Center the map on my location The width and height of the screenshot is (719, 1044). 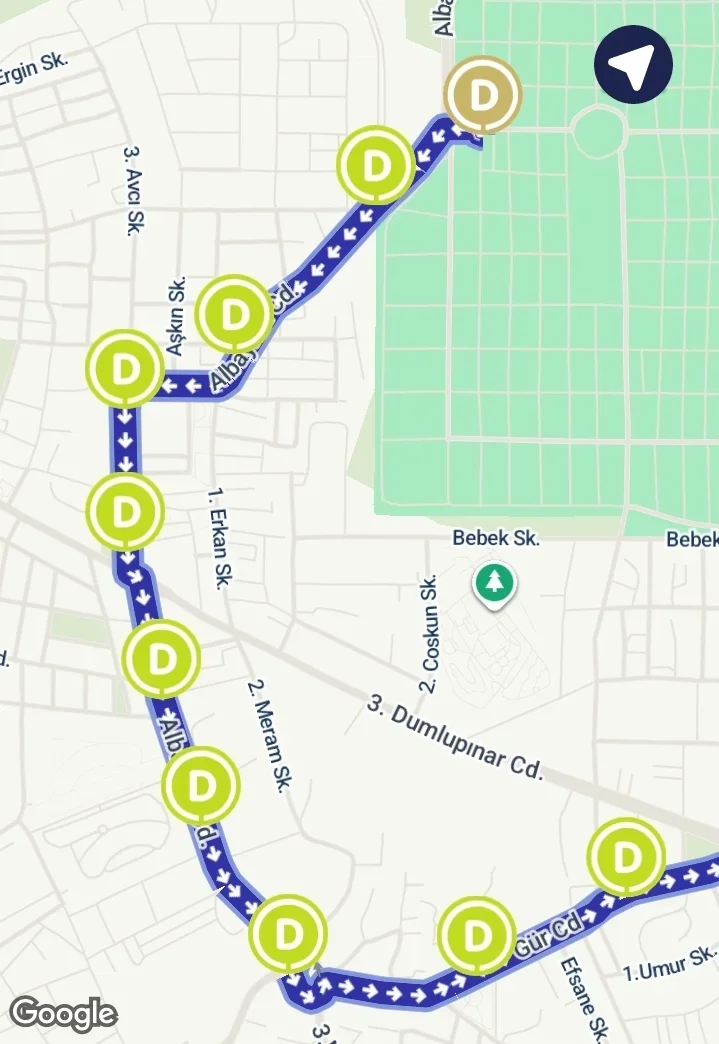(x=633, y=64)
